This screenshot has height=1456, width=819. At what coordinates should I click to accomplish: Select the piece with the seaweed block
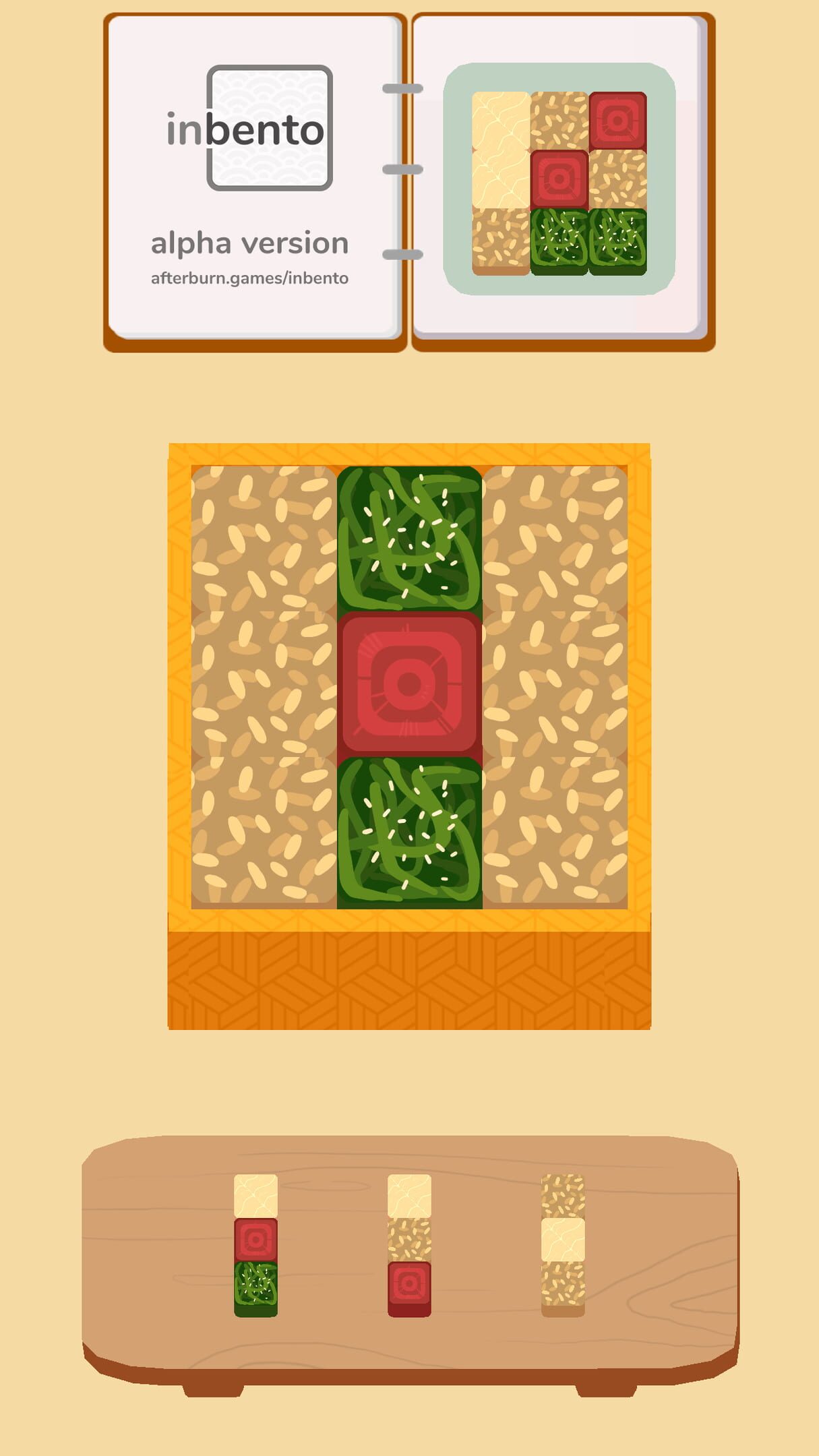point(255,1244)
